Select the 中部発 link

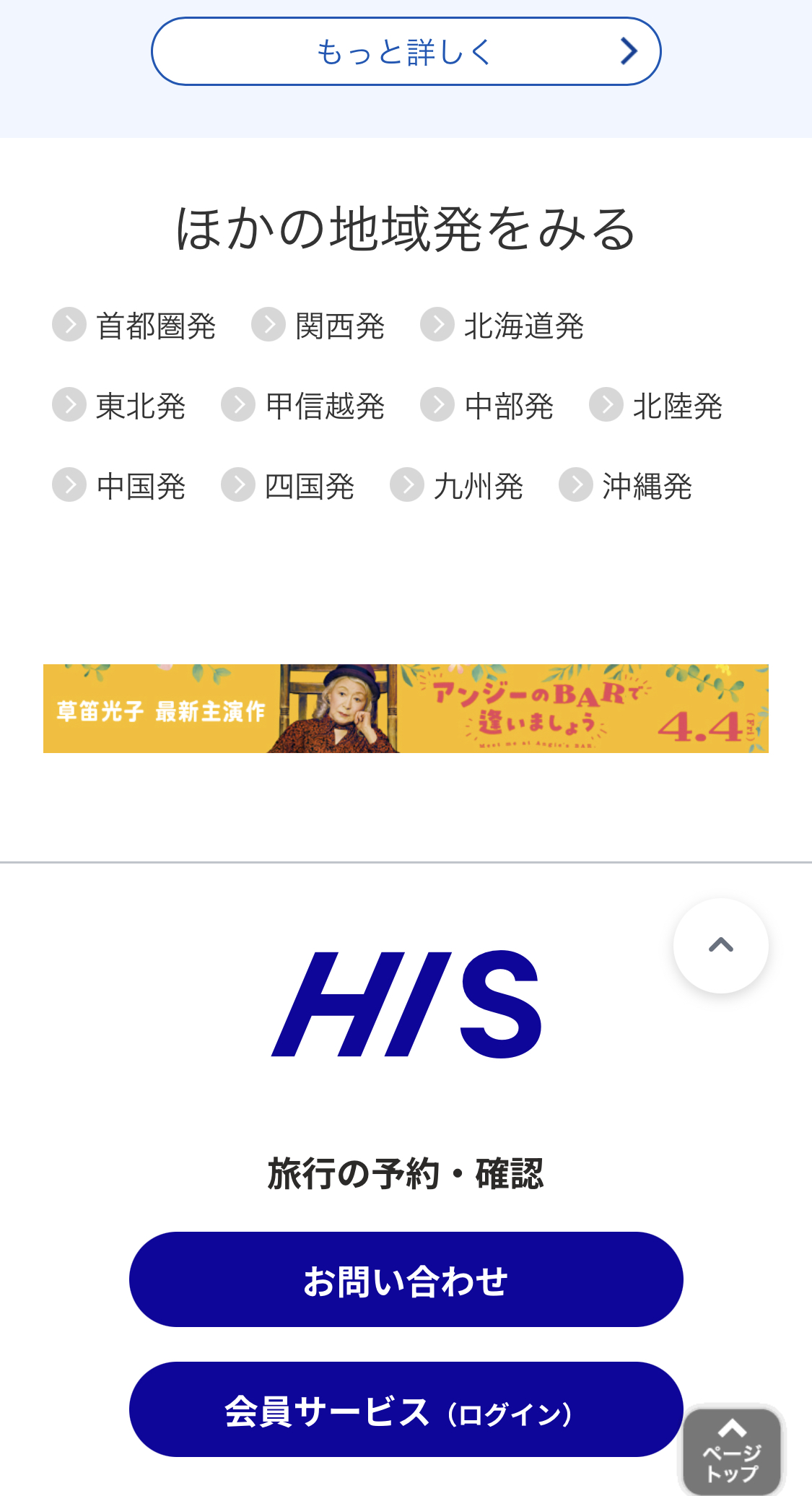click(487, 406)
